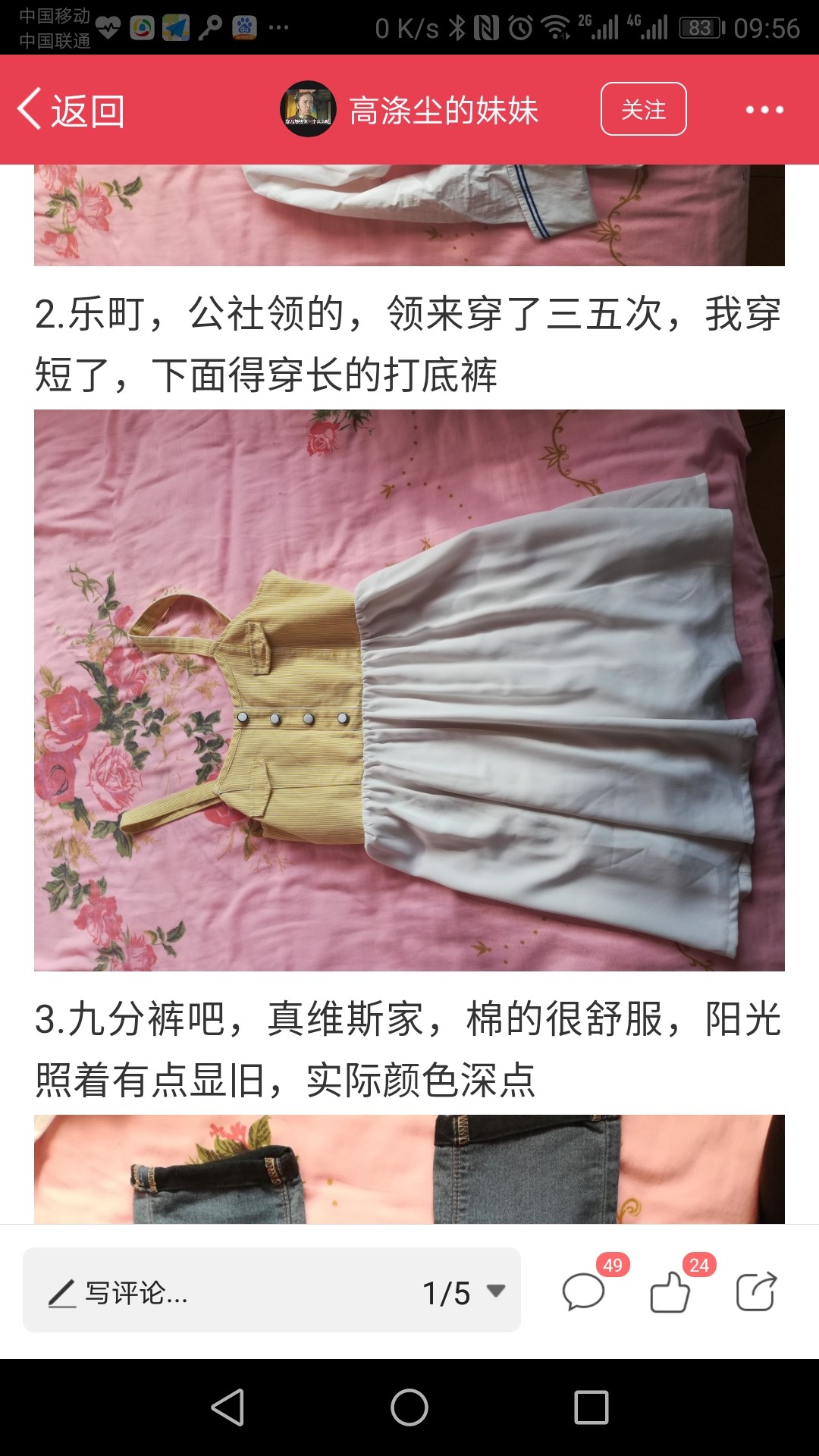Go back with the 返回 button

71,111
